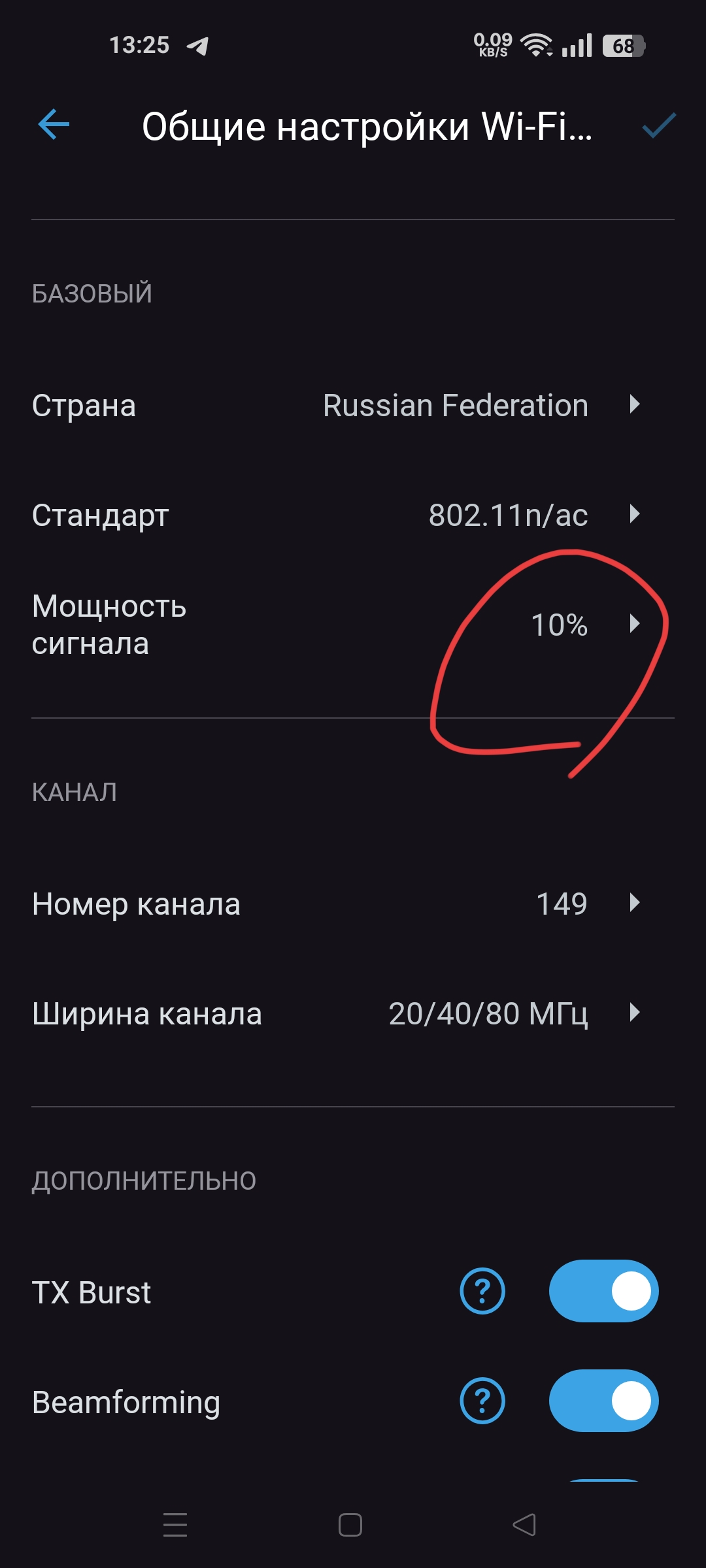The image size is (706, 1568).
Task: Go back using the top-left arrow
Action: pyautogui.click(x=54, y=125)
